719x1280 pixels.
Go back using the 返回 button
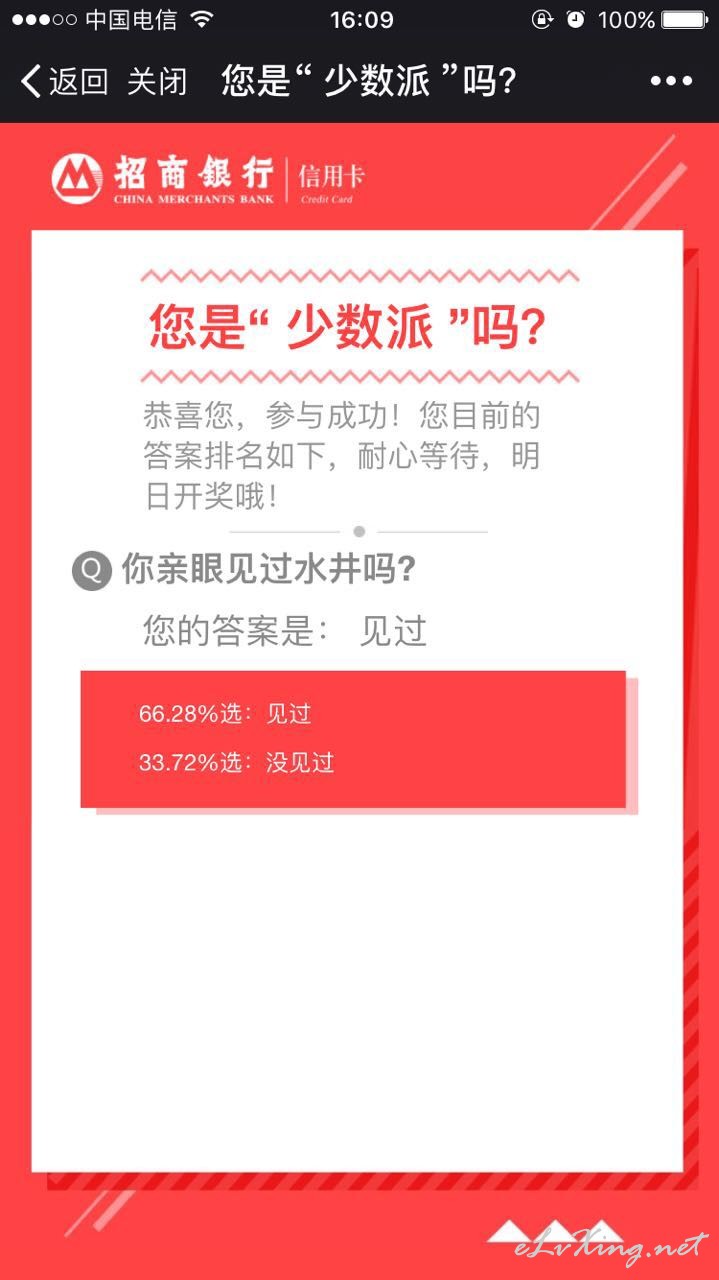[x=64, y=81]
